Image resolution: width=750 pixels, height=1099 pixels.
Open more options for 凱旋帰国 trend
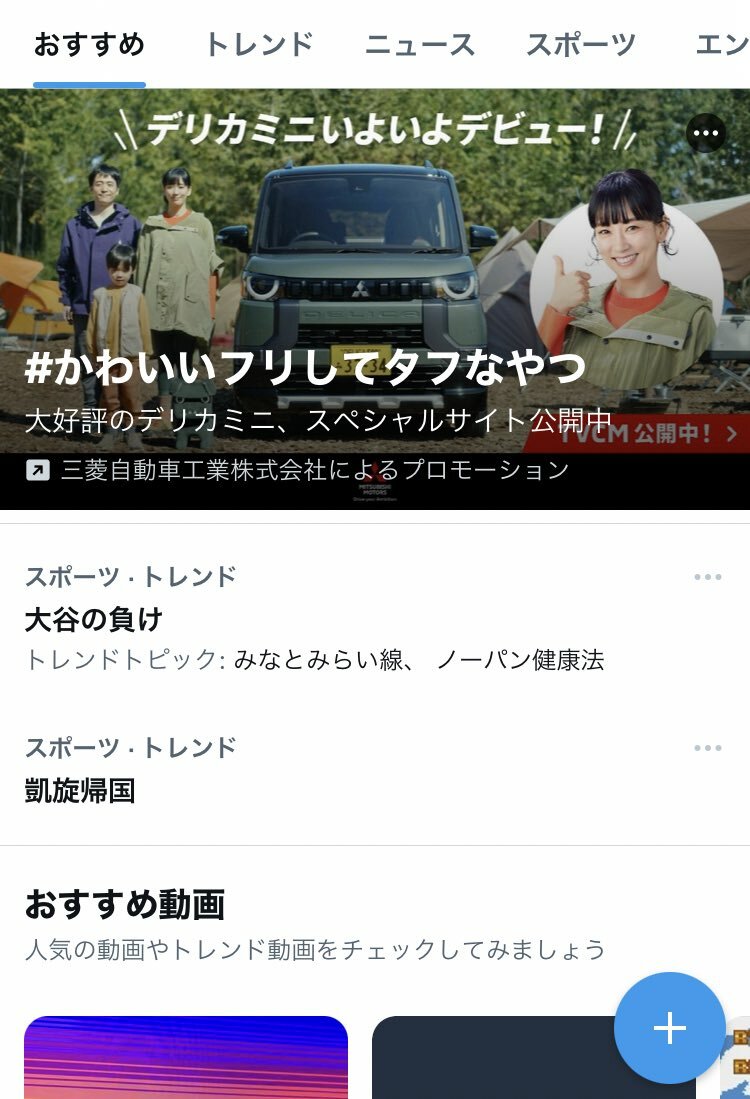[707, 748]
